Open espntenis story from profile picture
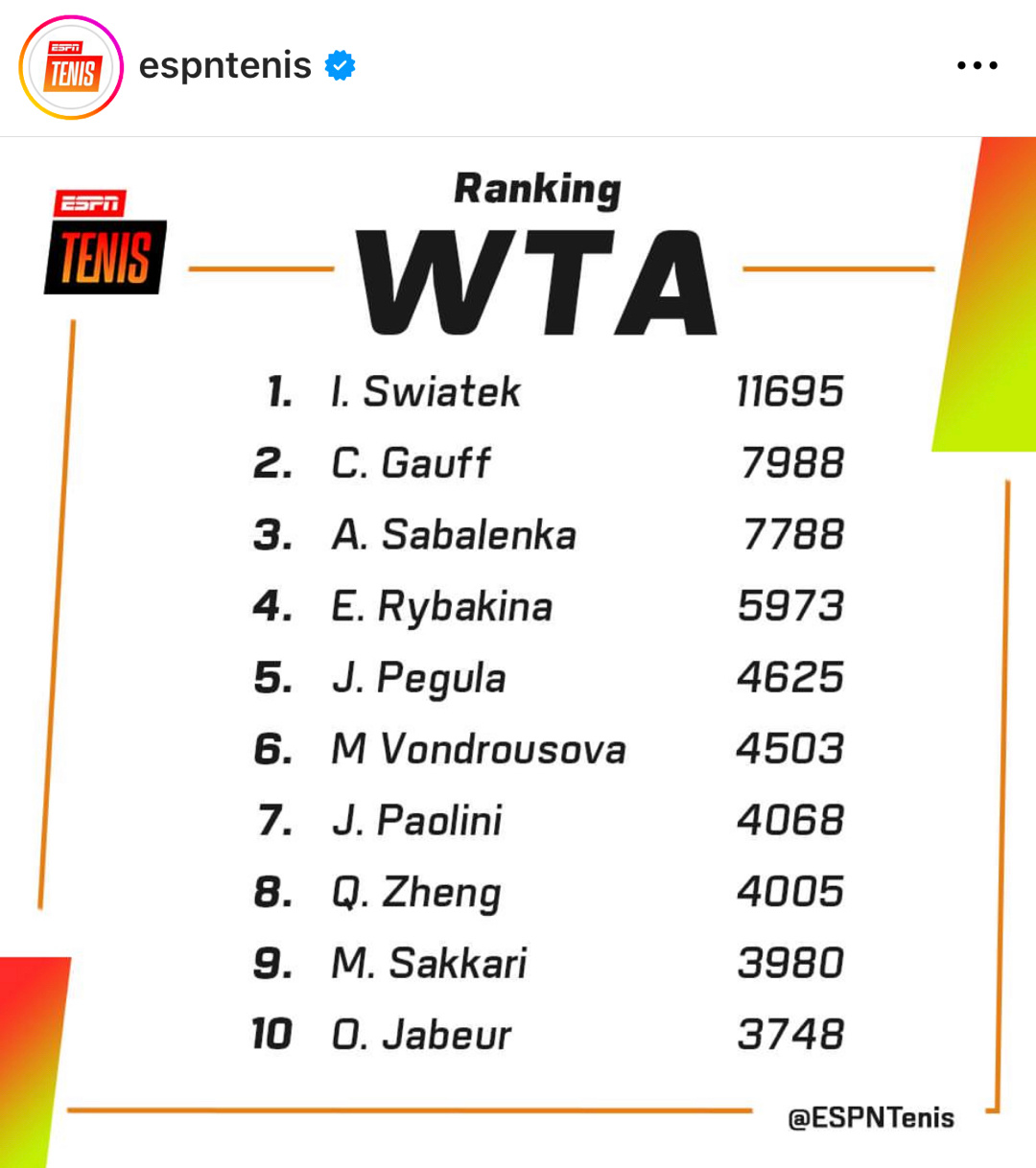The width and height of the screenshot is (1036, 1168). 71,67
